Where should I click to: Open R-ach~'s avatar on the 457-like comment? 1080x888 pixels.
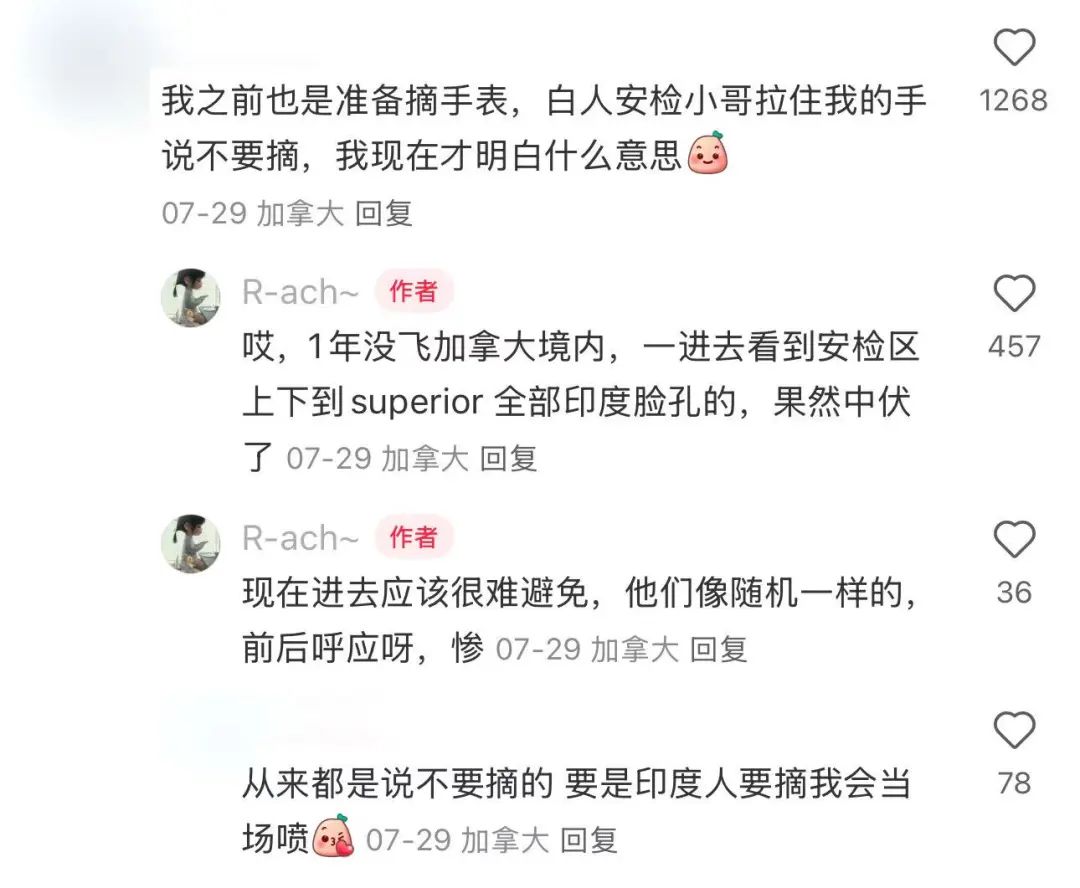tap(190, 296)
